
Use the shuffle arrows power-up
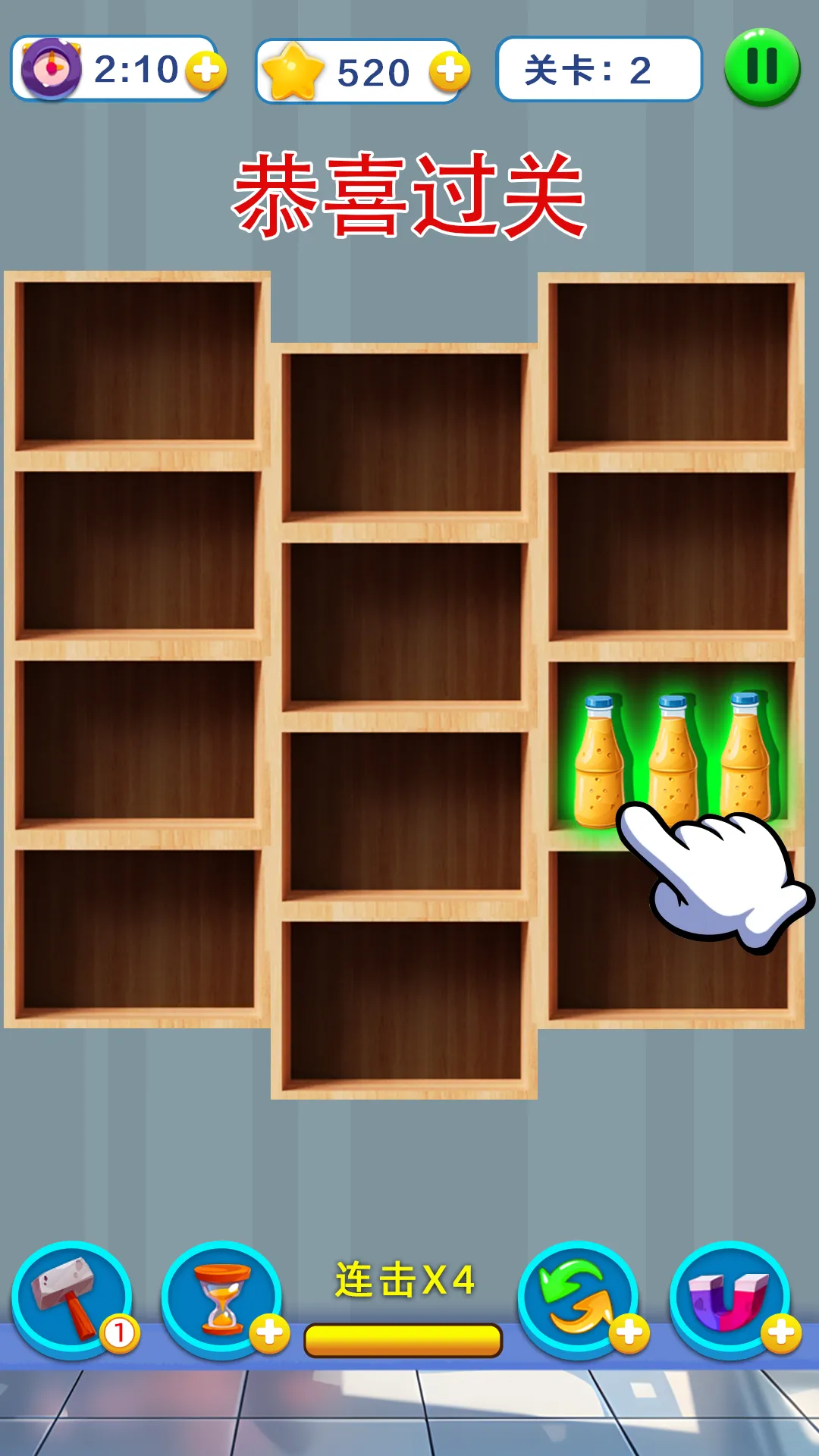click(579, 1300)
